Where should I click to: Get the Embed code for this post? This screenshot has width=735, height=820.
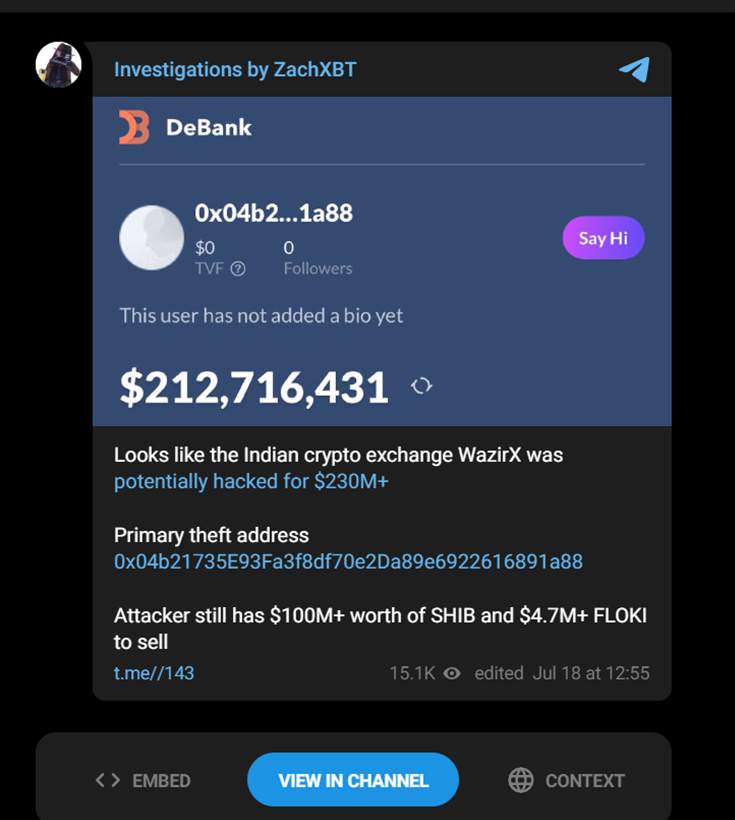pos(143,781)
